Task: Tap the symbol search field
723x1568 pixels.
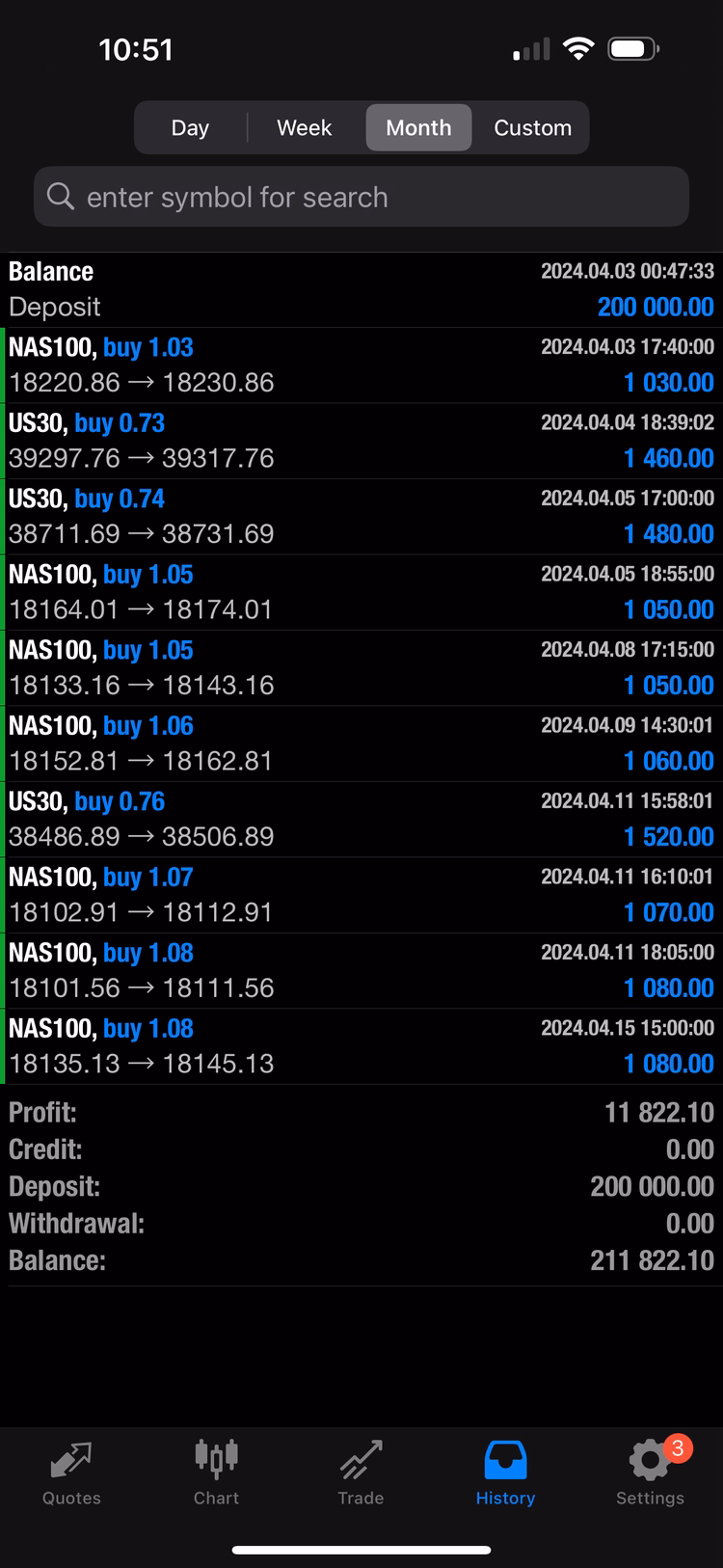Action: point(361,197)
